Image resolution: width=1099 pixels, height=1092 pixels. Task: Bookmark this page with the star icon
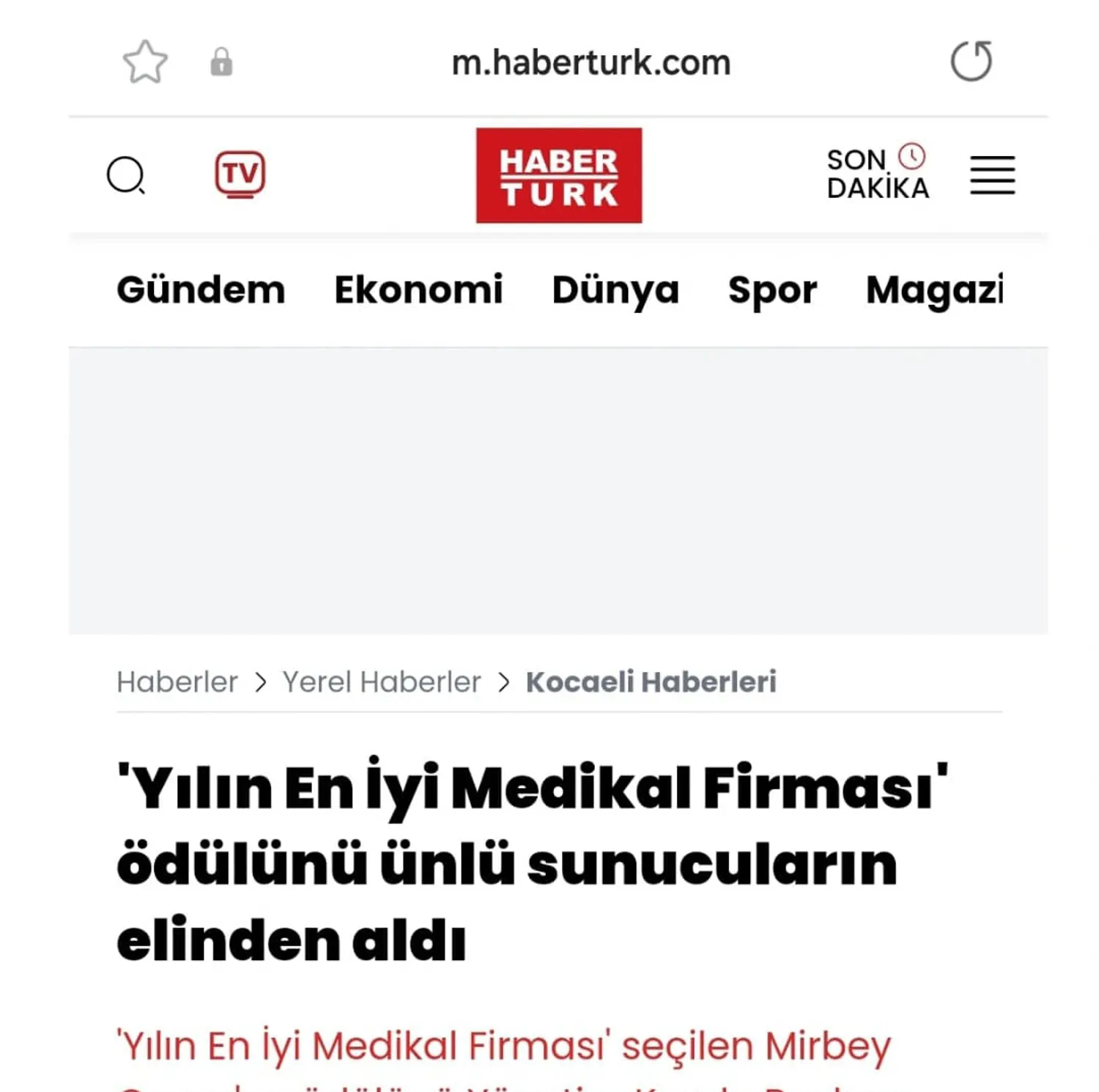pos(145,62)
